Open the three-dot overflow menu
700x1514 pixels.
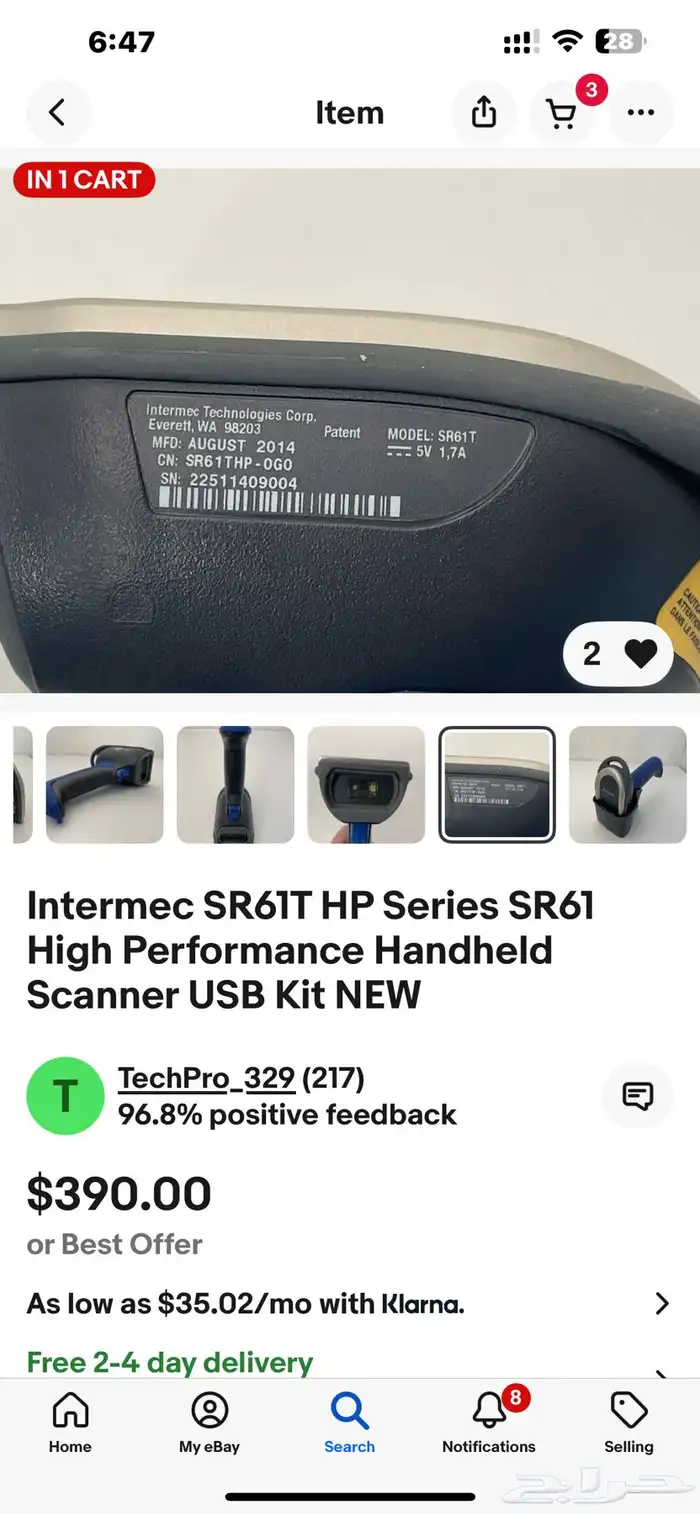coord(640,113)
